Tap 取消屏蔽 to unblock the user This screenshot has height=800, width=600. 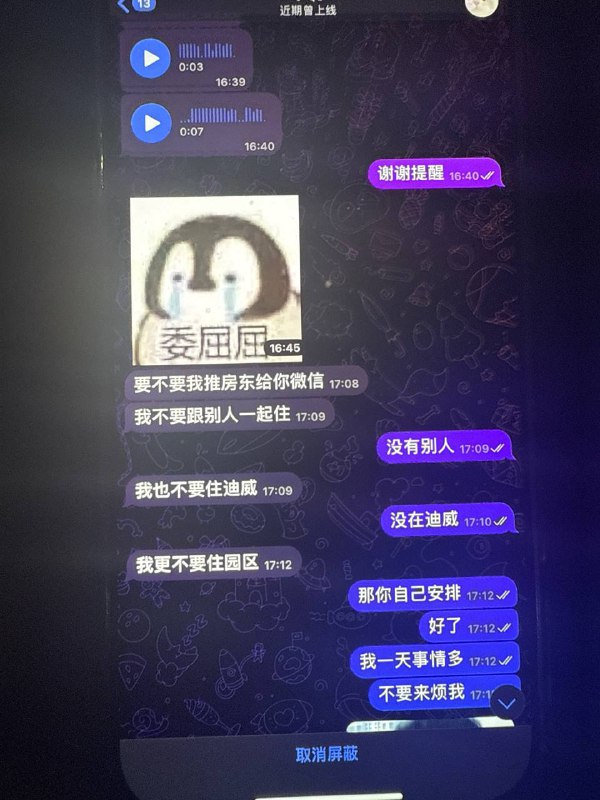327,754
